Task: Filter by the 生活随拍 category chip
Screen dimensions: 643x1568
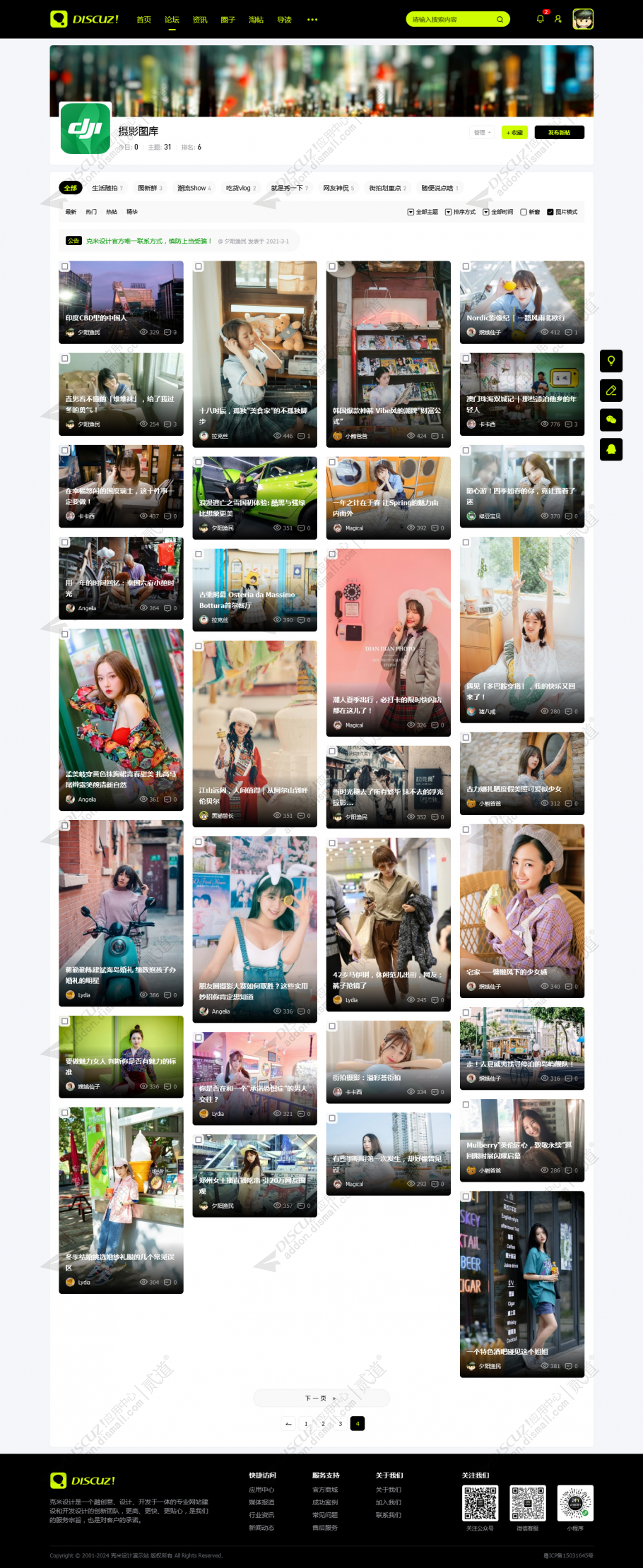Action: (107, 188)
